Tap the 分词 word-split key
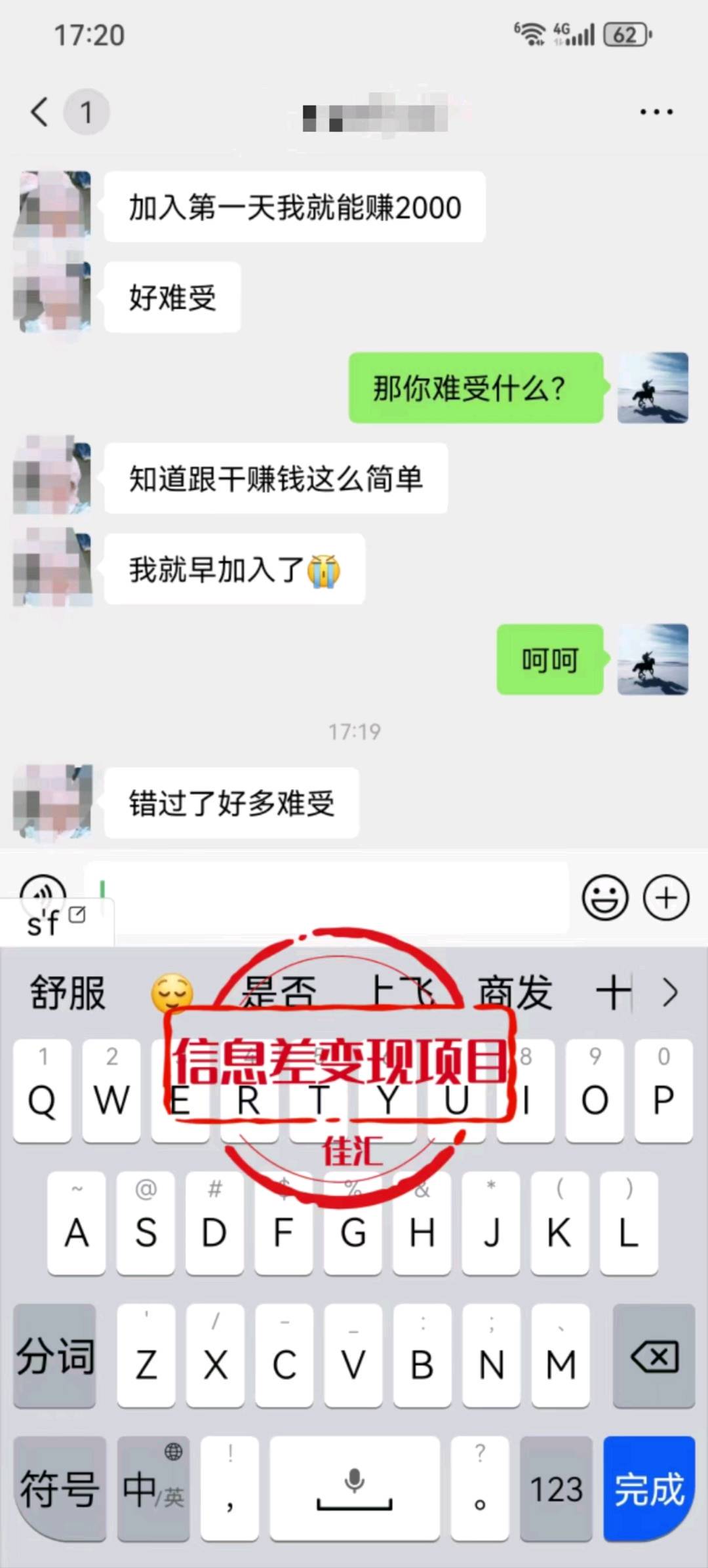708x1568 pixels. (55, 1356)
